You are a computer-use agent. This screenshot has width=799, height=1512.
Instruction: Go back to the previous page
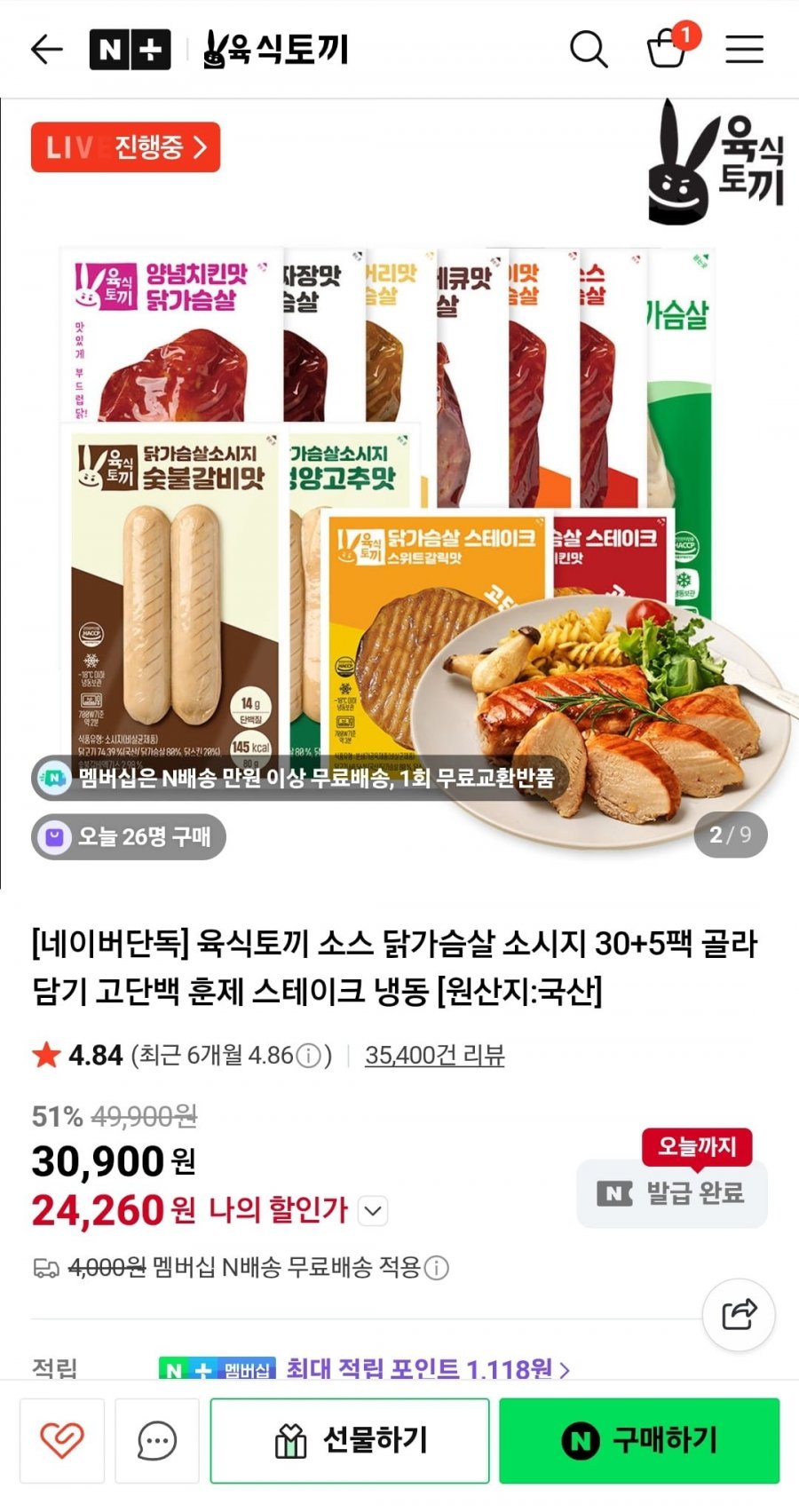pyautogui.click(x=46, y=50)
